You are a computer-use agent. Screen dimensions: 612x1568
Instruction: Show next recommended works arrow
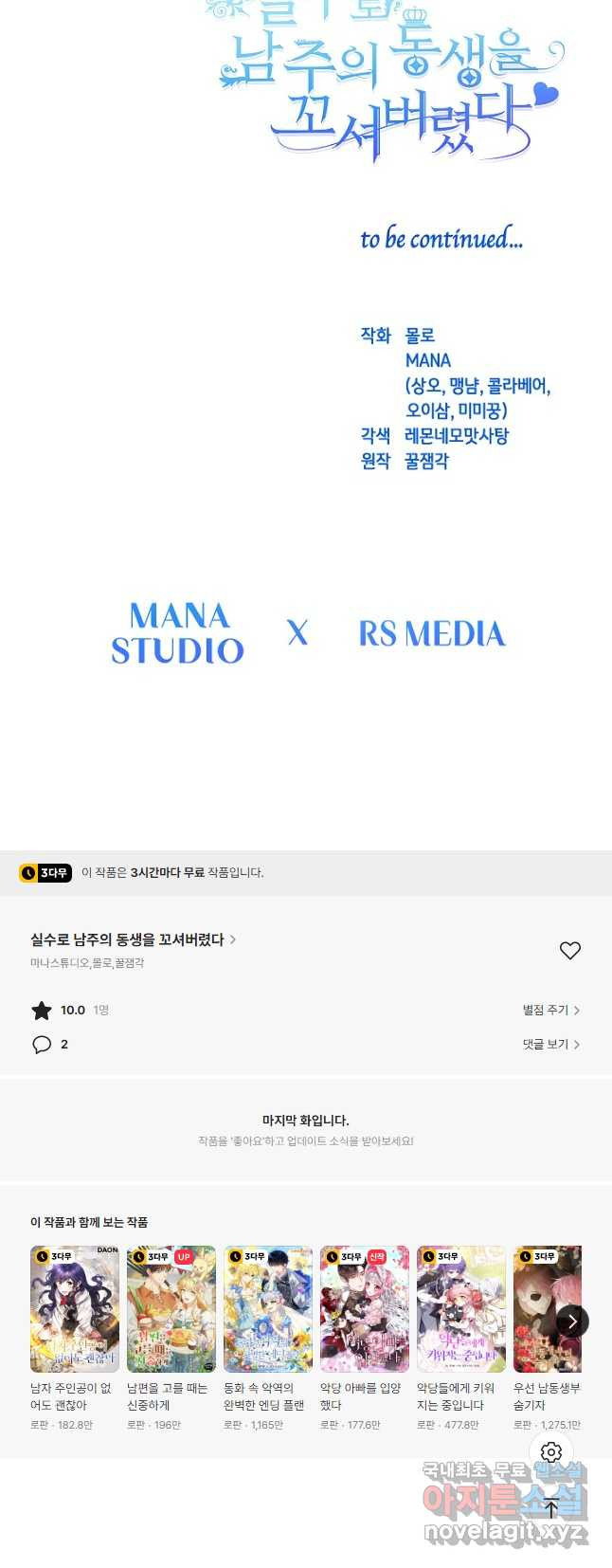point(572,1322)
